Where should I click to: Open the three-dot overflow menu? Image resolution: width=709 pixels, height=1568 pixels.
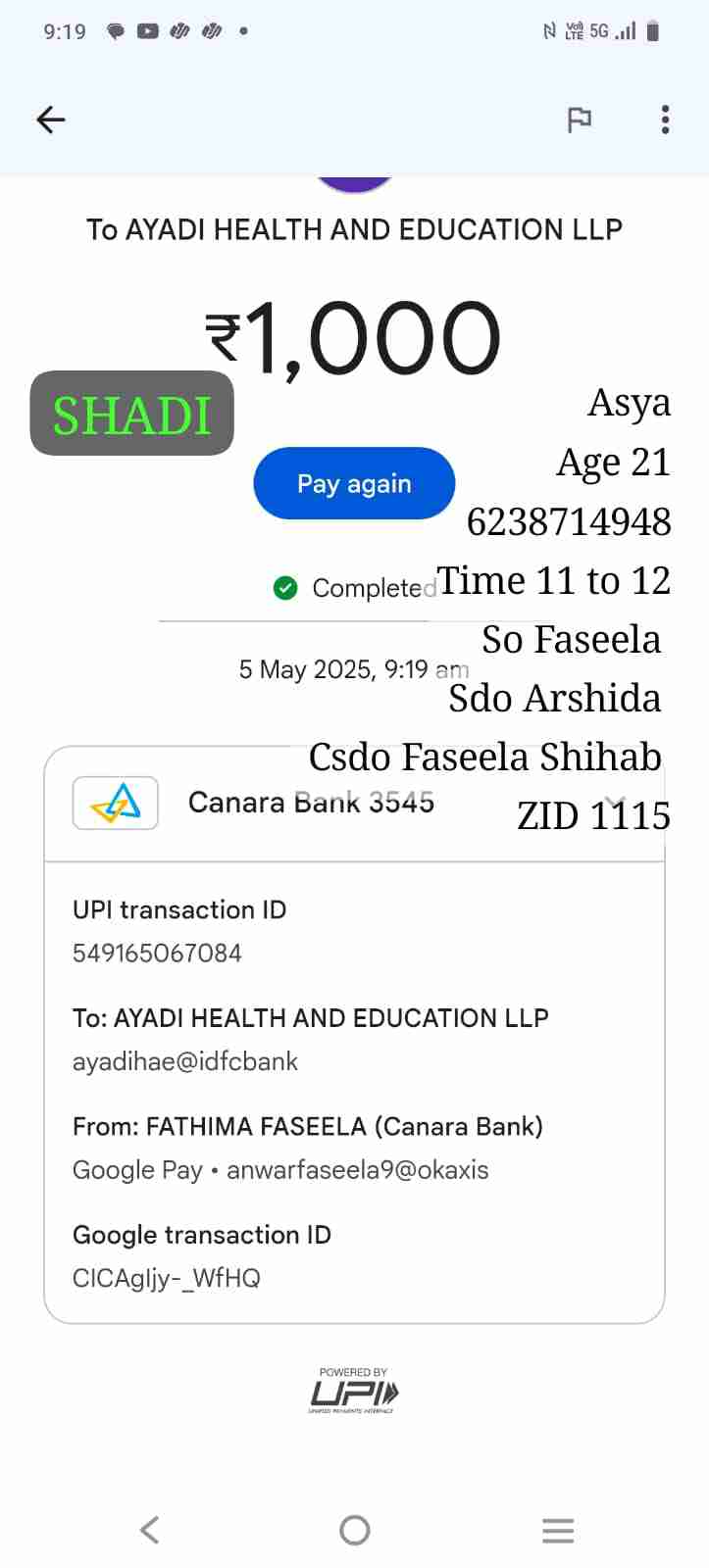tap(665, 120)
